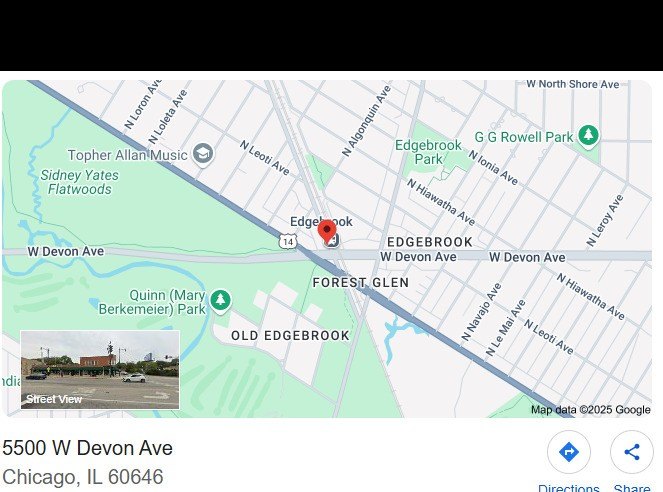Viewport: 663px width, 492px height.
Task: Open G G Rowell Park marker
Action: click(x=589, y=135)
